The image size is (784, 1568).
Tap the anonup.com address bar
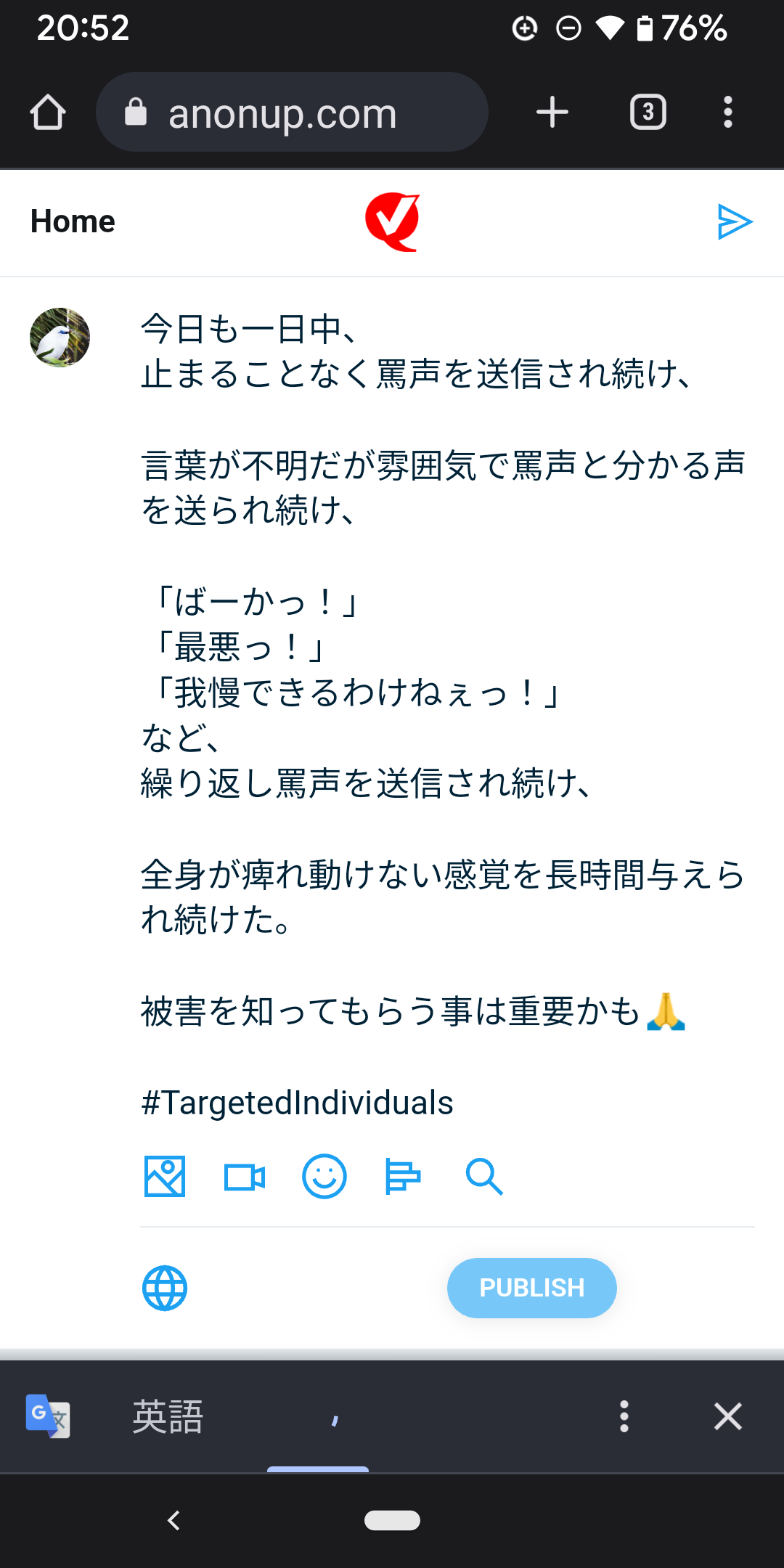point(290,113)
